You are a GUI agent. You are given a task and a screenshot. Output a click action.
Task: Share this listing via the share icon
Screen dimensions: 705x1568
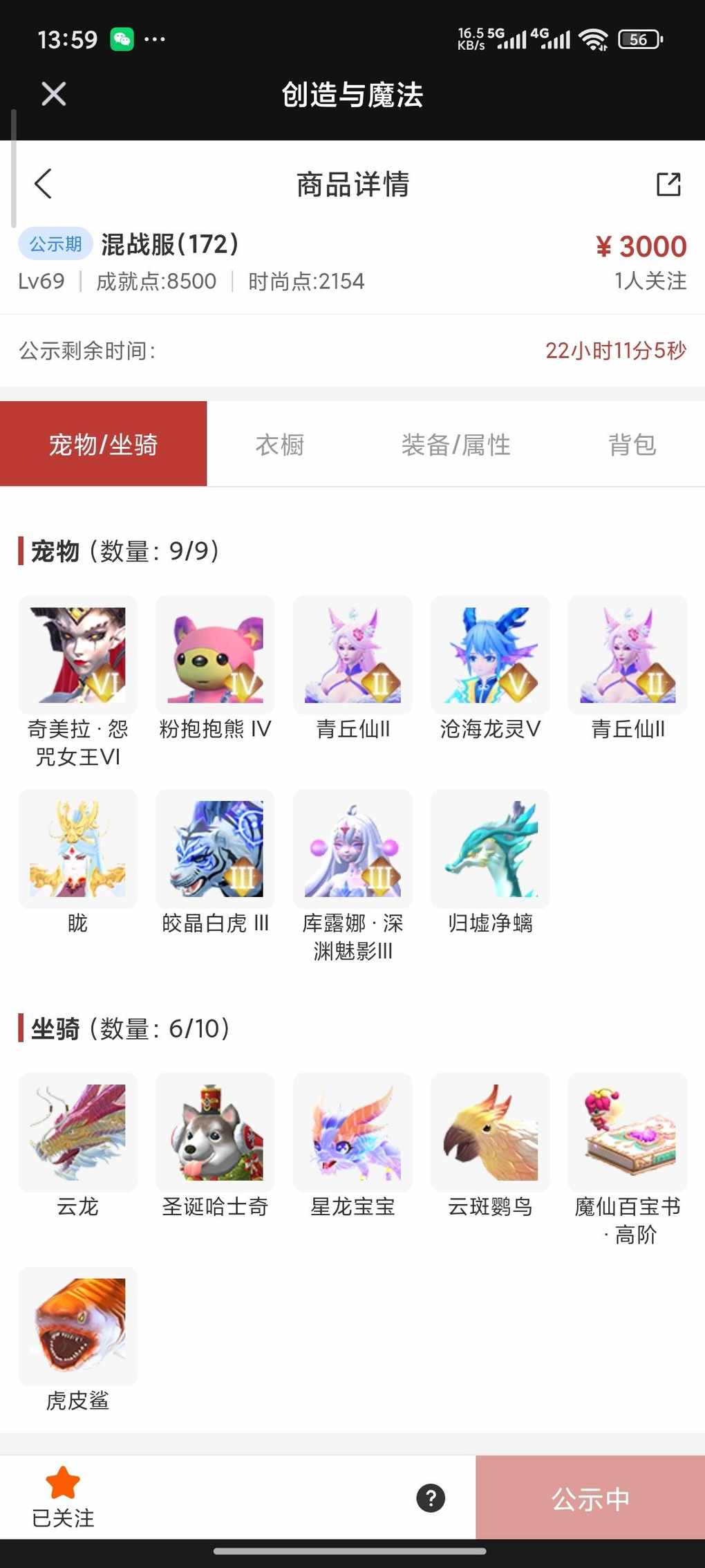pos(668,184)
